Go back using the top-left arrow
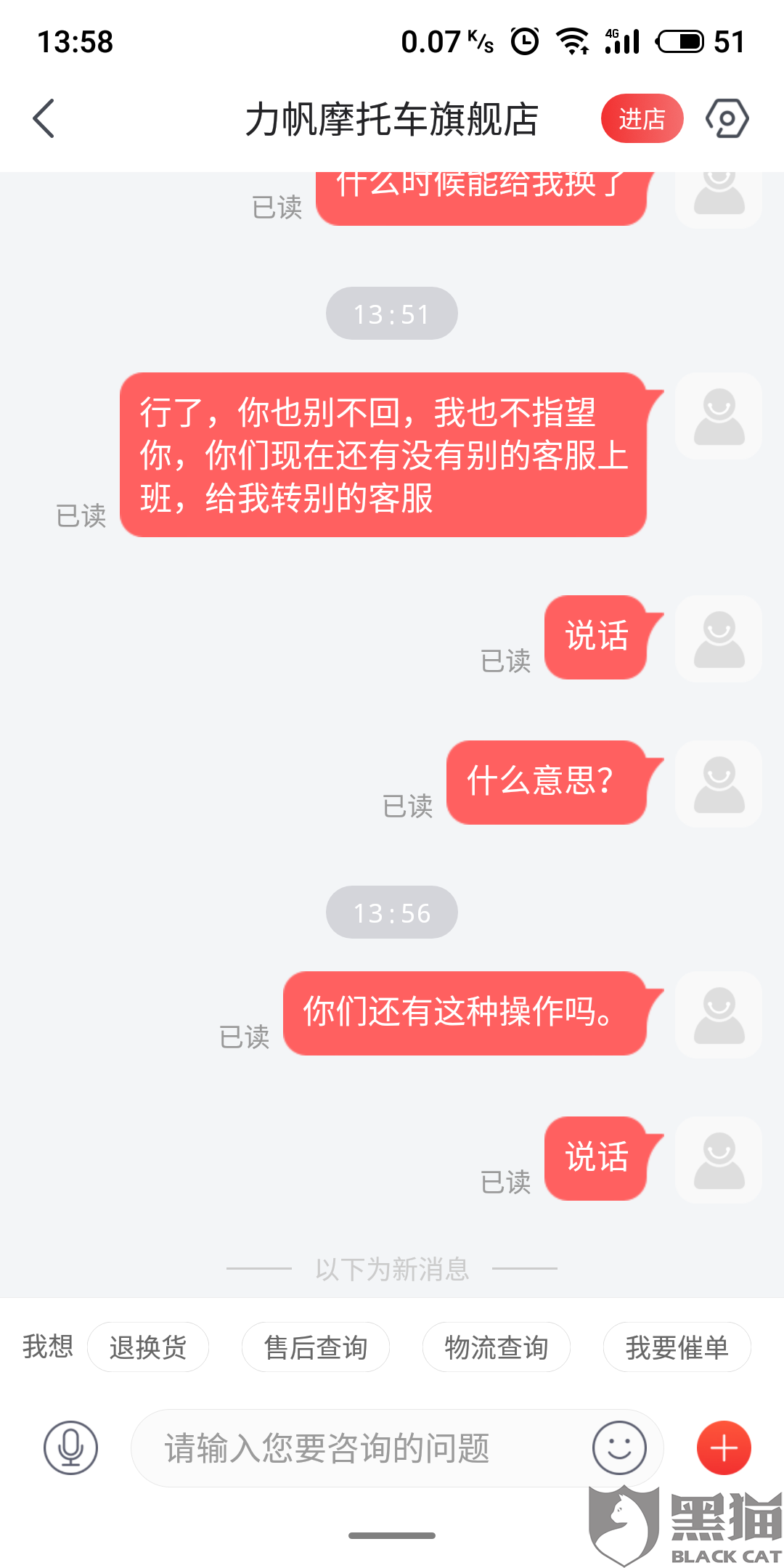The width and height of the screenshot is (784, 1568). pyautogui.click(x=44, y=118)
